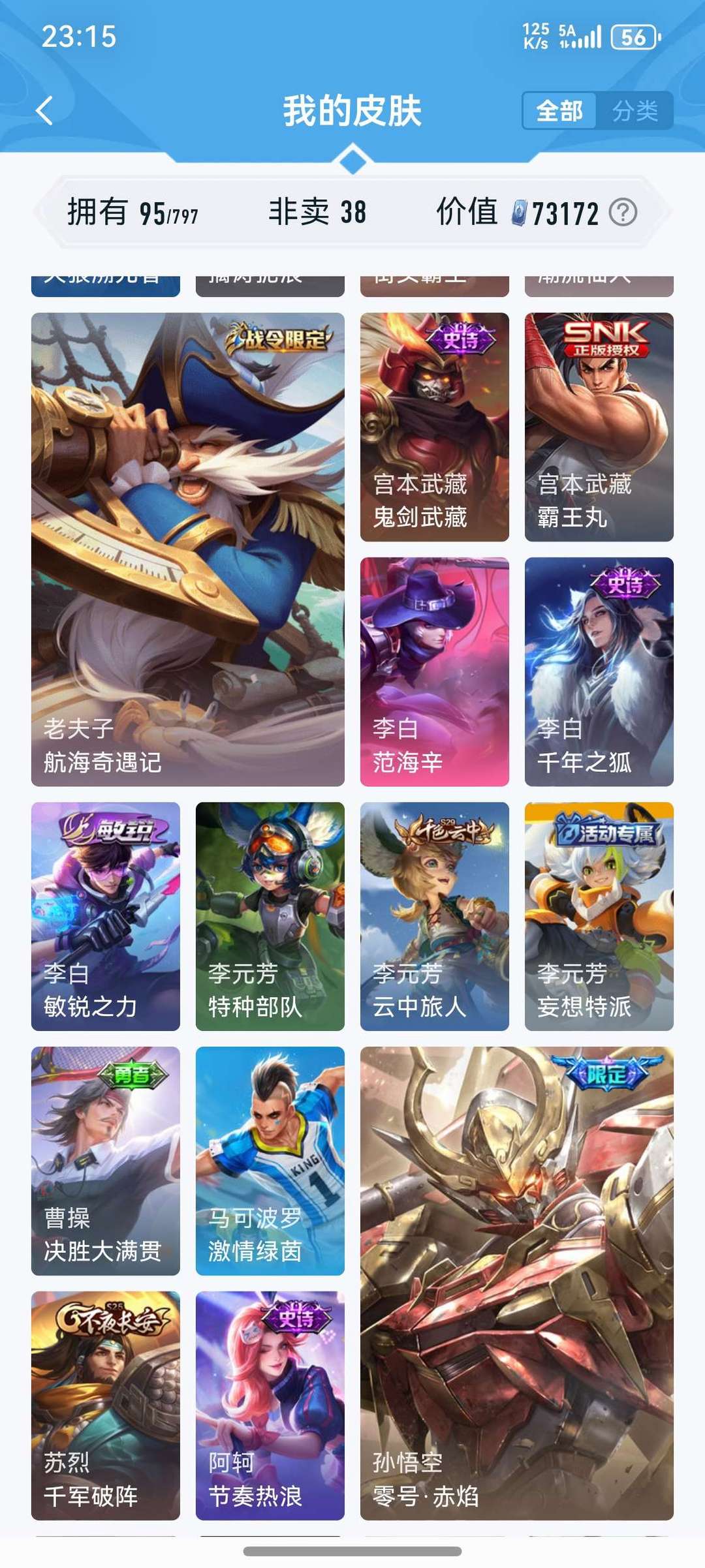This screenshot has width=705, height=1568.
Task: Open 李元芳 妄想特派 skin card
Action: [599, 916]
